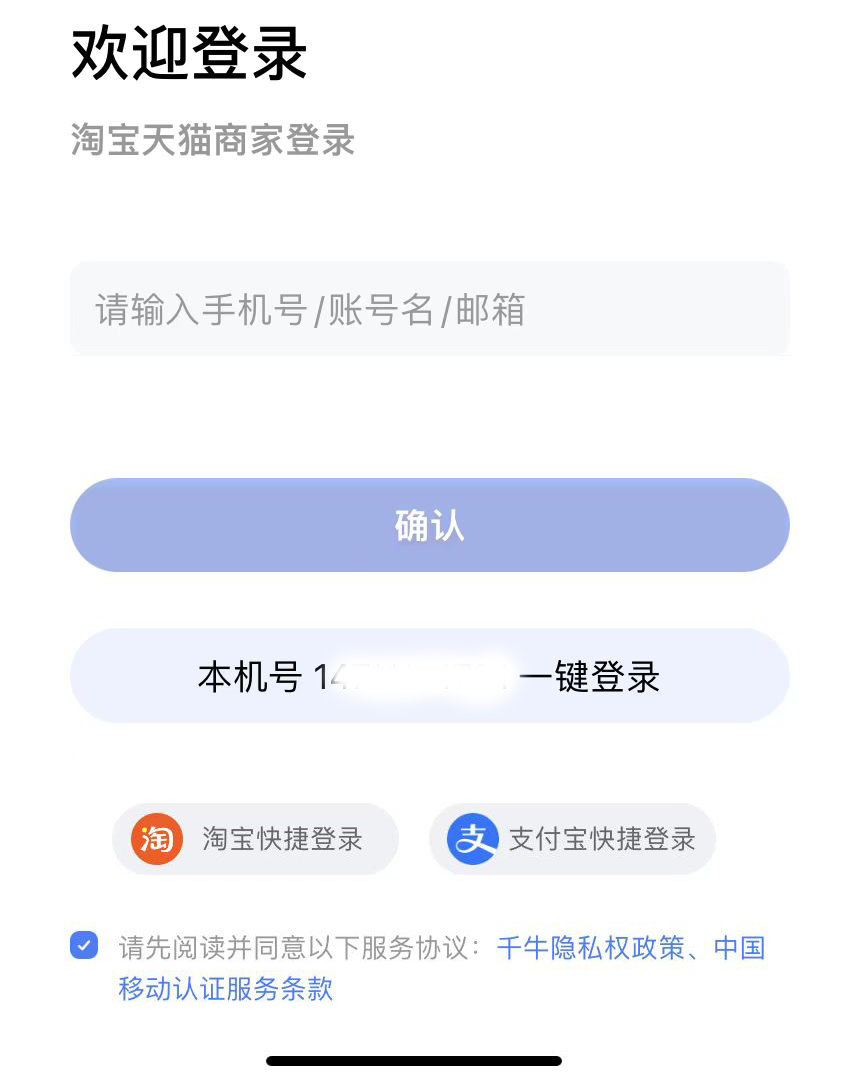Select the 淘宝快捷登录 quick login option
Image resolution: width=844 pixels, height=1082 pixels.
point(255,839)
